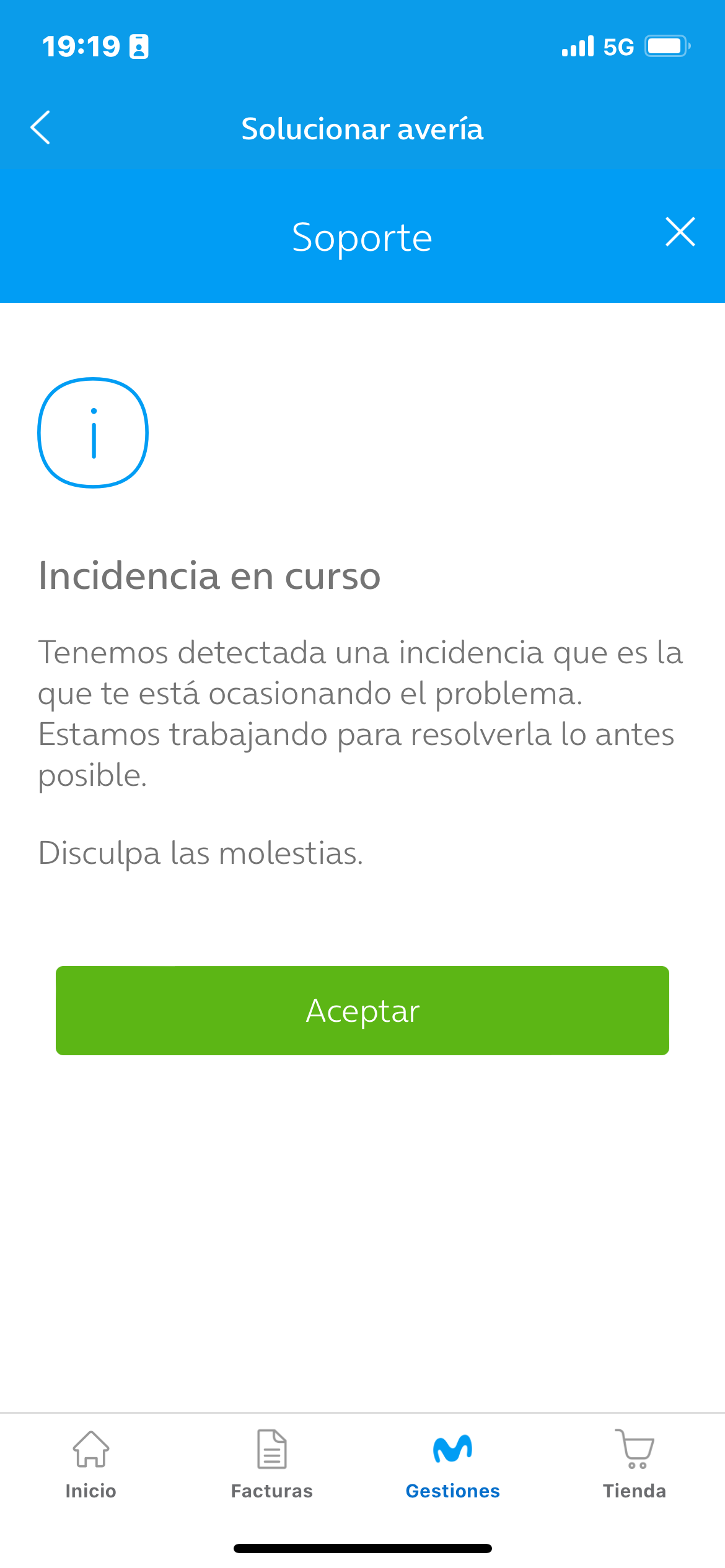Go to the Tienda tab
The width and height of the screenshot is (725, 1568).
pos(635,1465)
